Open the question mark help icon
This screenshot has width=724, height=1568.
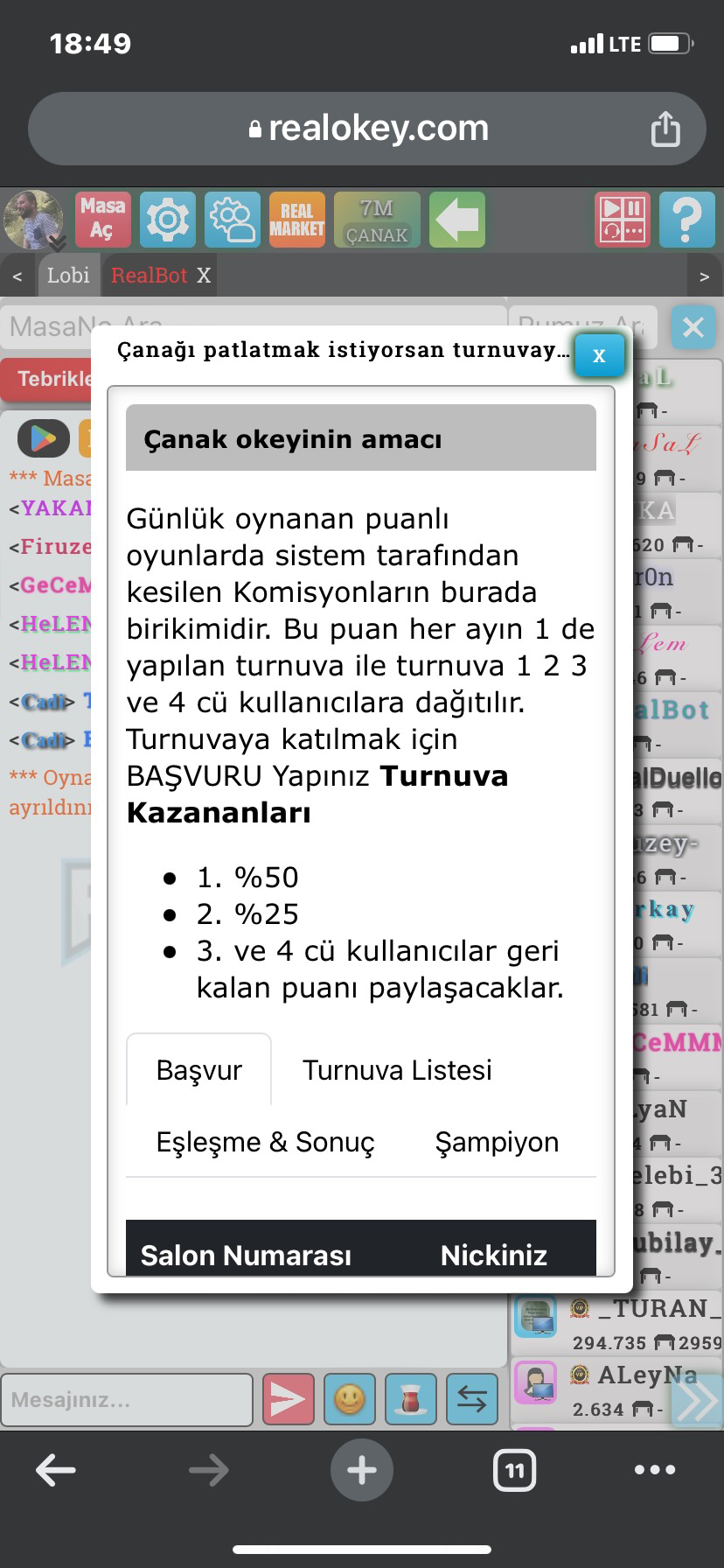(687, 219)
